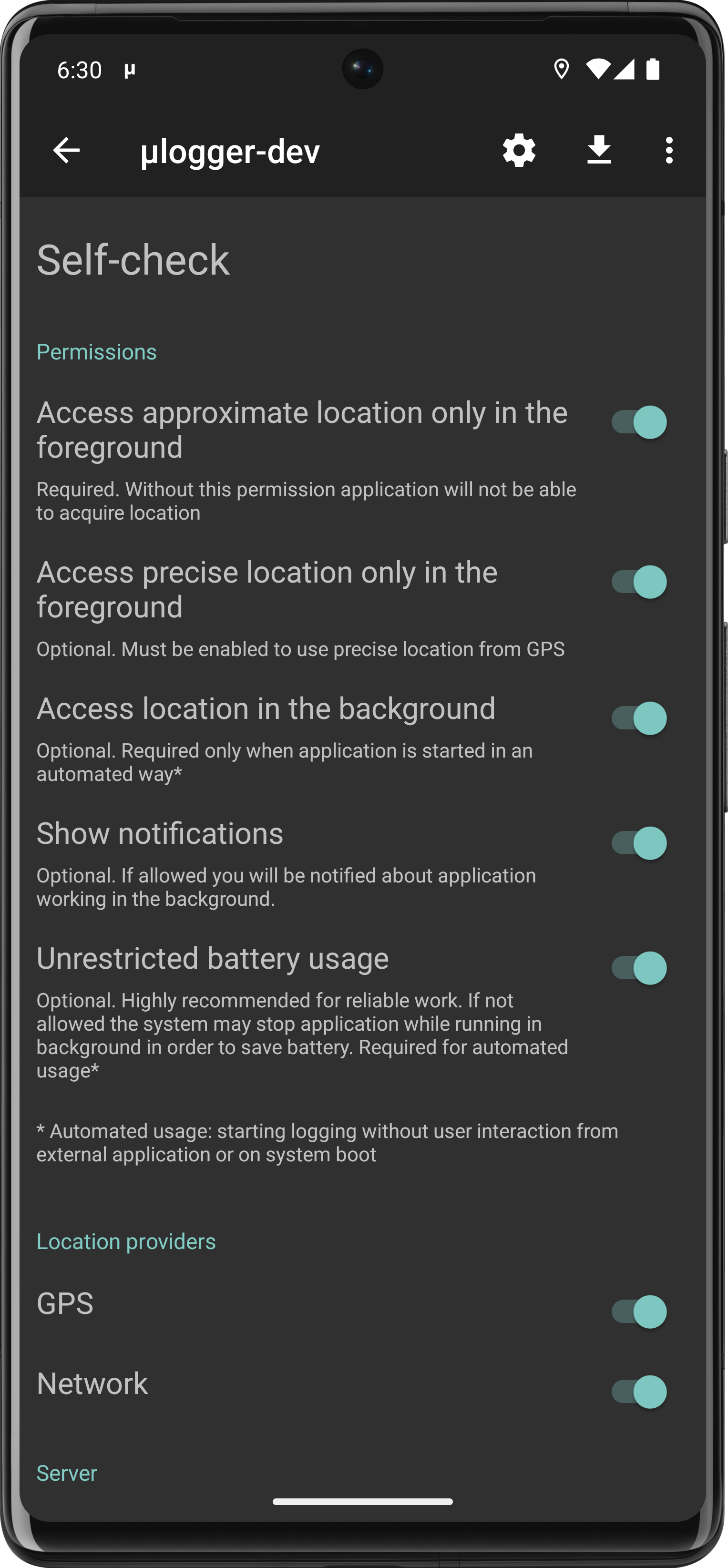Toggle approximate location foreground permission
Screen dimensions: 728x1568
pos(638,422)
